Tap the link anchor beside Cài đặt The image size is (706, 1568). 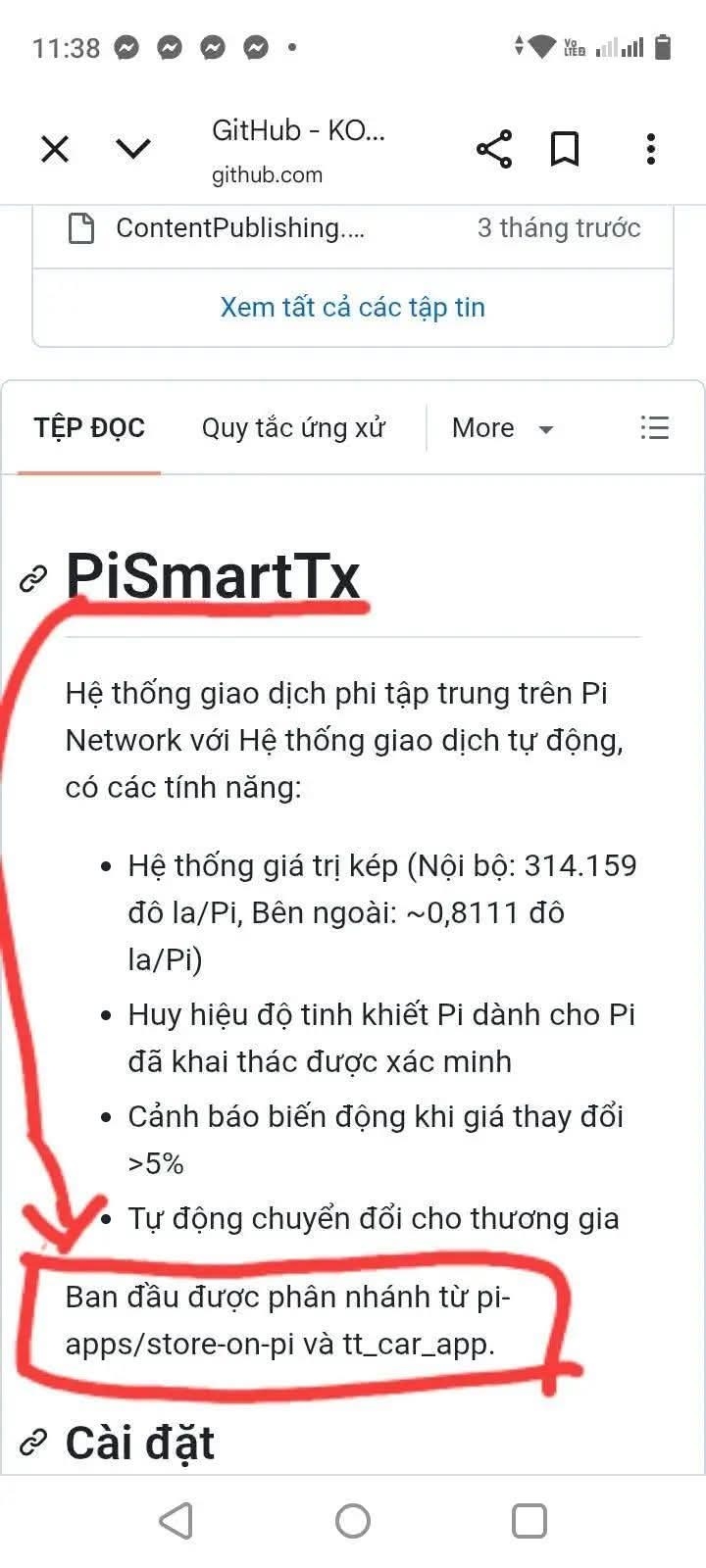tap(33, 1443)
